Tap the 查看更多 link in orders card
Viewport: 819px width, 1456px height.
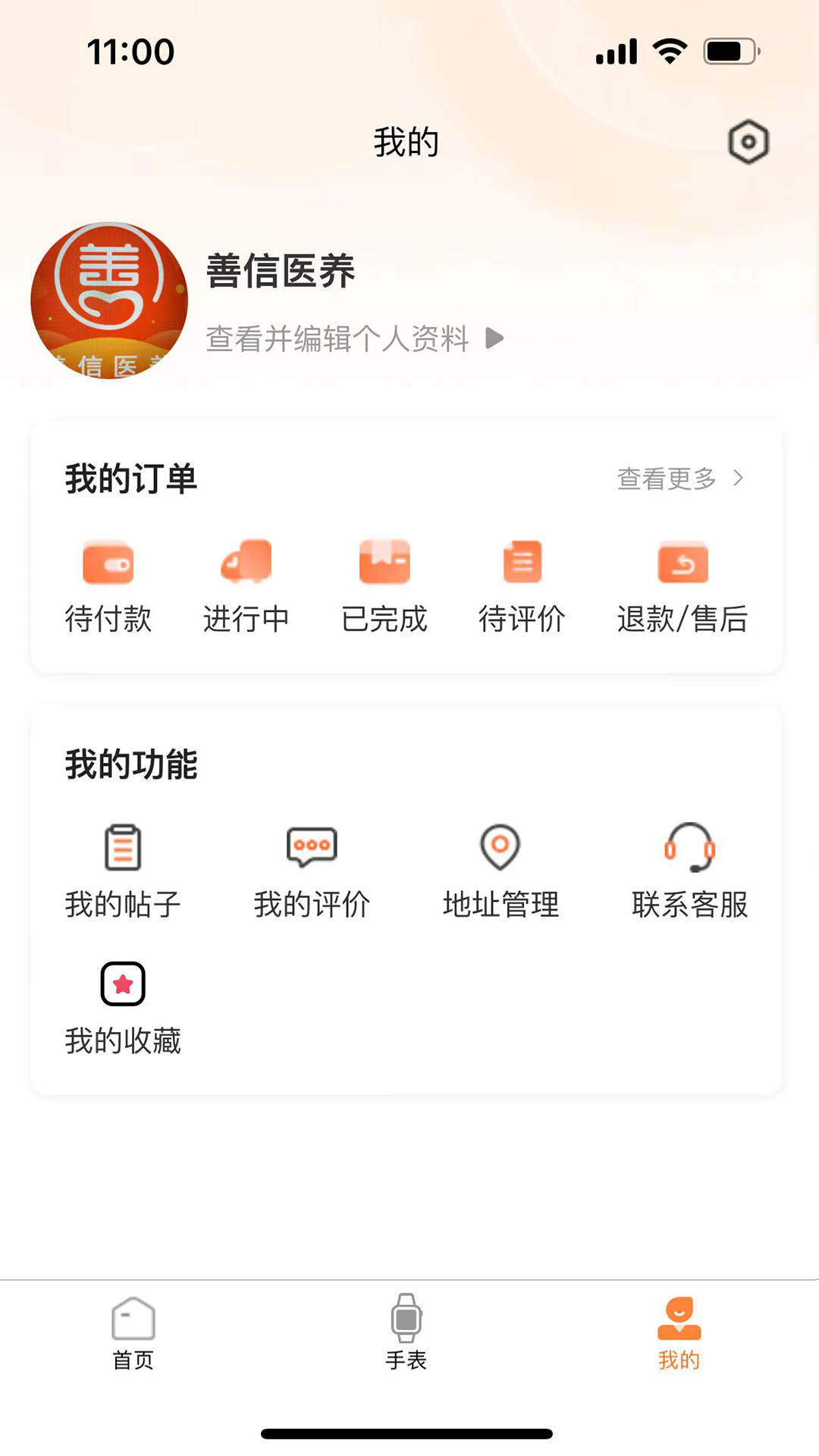[667, 479]
